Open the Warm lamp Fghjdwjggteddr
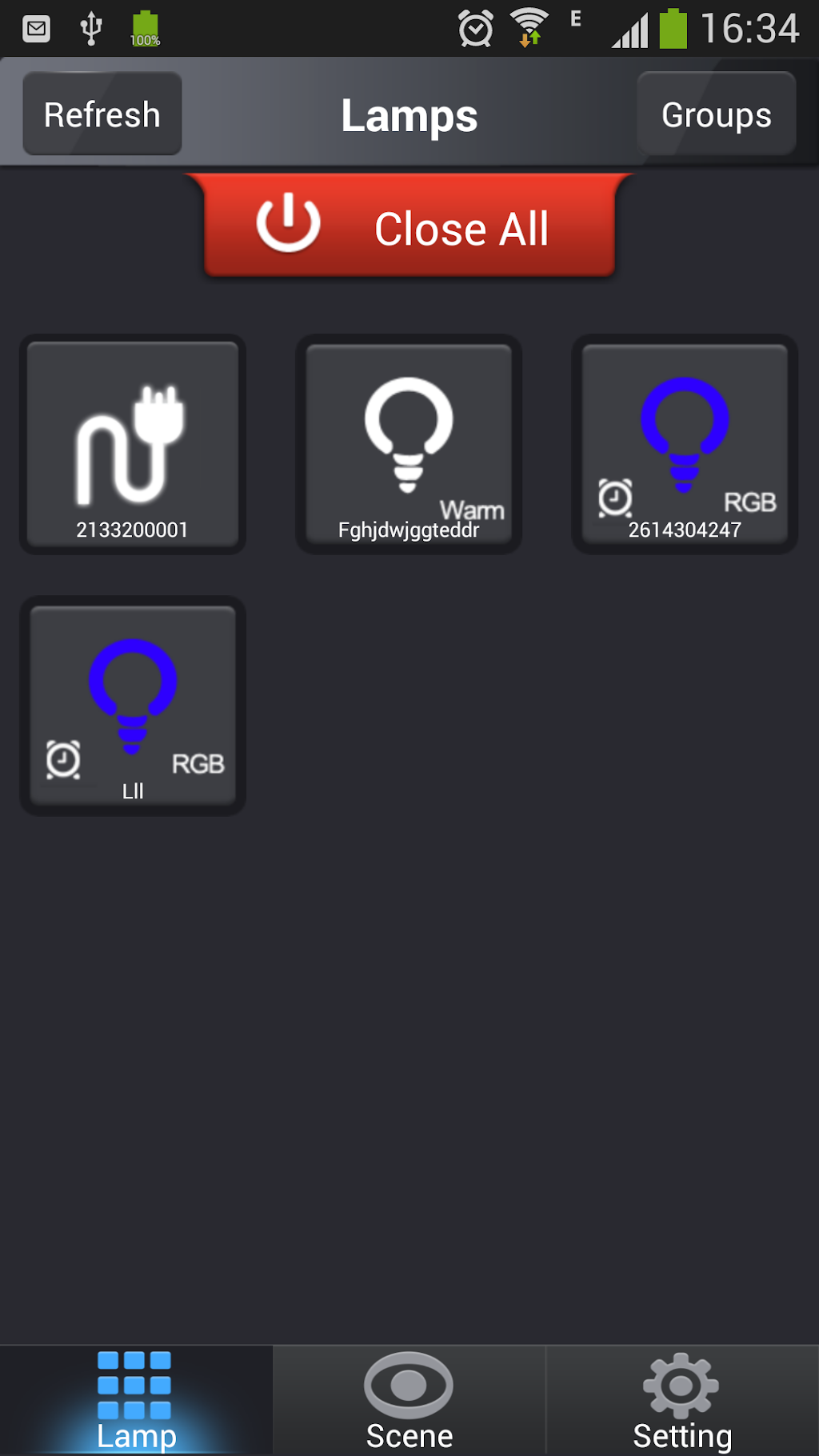The width and height of the screenshot is (819, 1456). tap(409, 444)
